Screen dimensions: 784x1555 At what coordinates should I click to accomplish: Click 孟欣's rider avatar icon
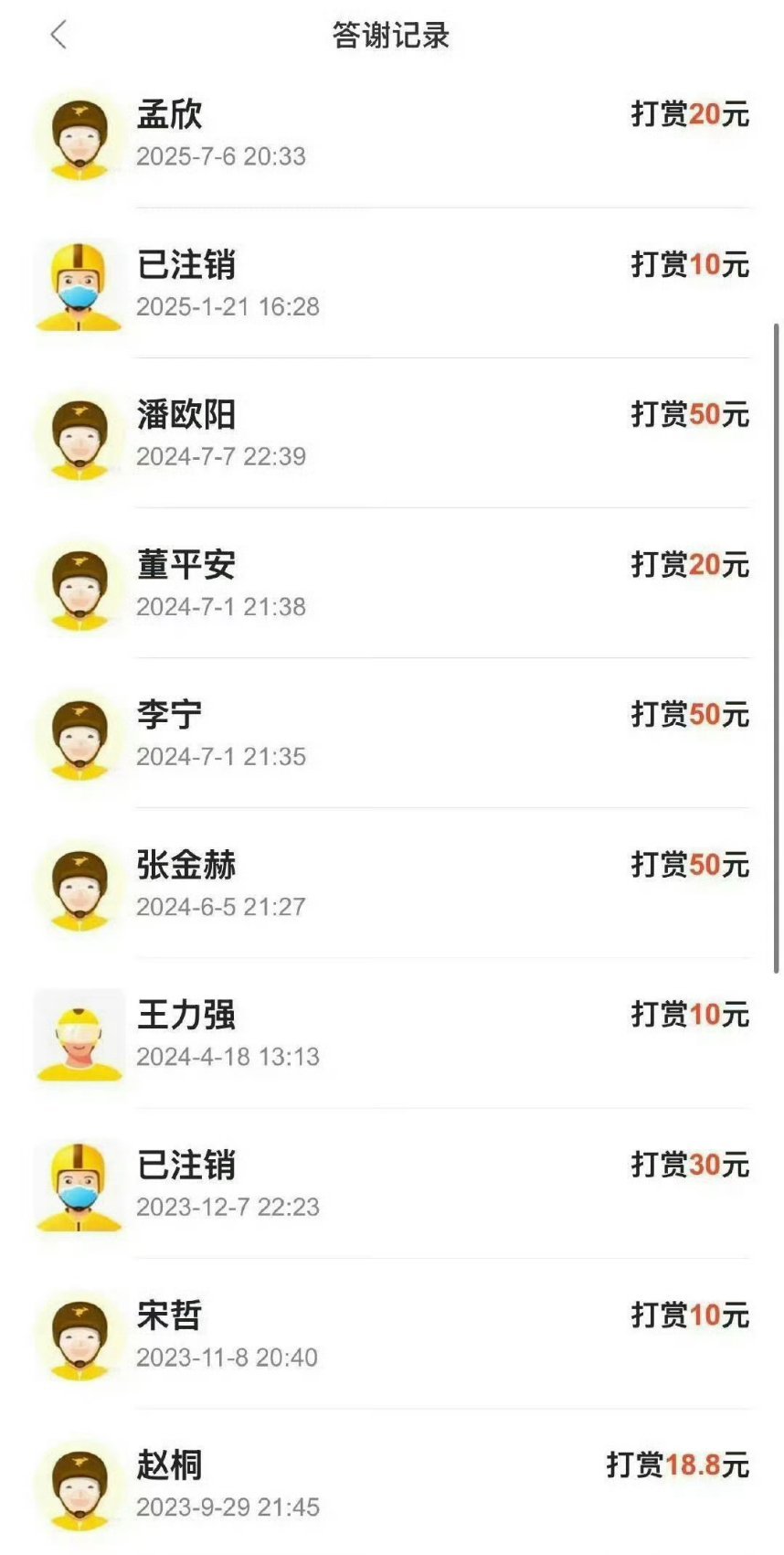pos(79,132)
